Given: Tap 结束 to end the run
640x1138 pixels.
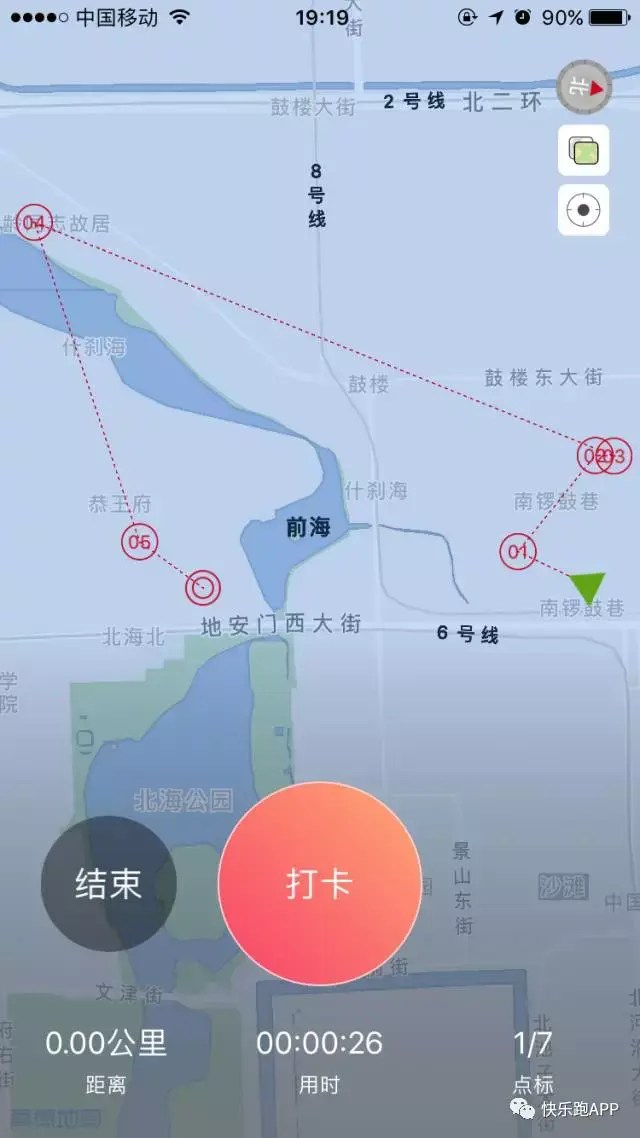Looking at the screenshot, I should 108,884.
